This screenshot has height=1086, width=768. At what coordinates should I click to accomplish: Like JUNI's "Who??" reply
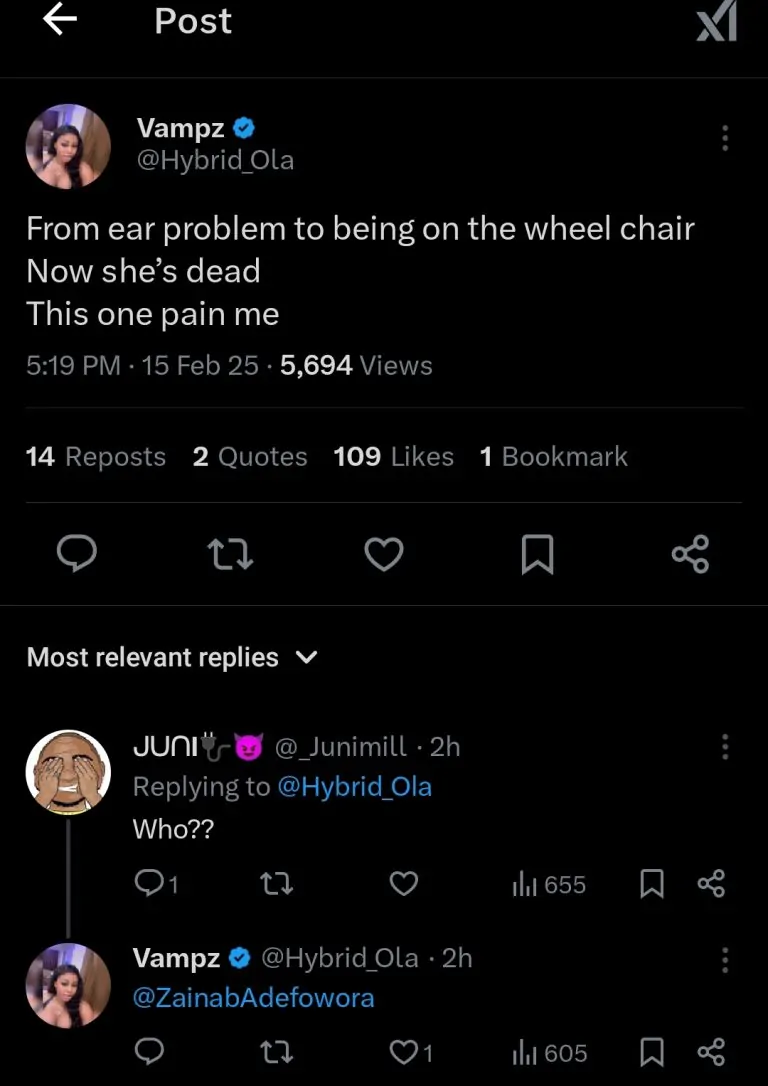point(403,884)
